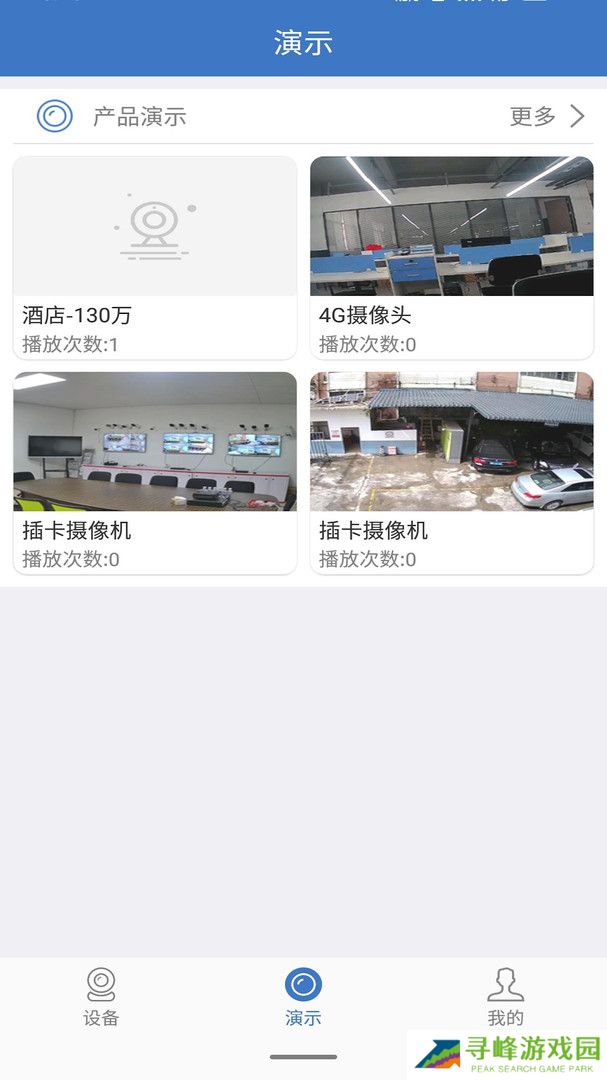Image resolution: width=607 pixels, height=1080 pixels.
Task: Select the 演示 tab
Action: point(303,997)
